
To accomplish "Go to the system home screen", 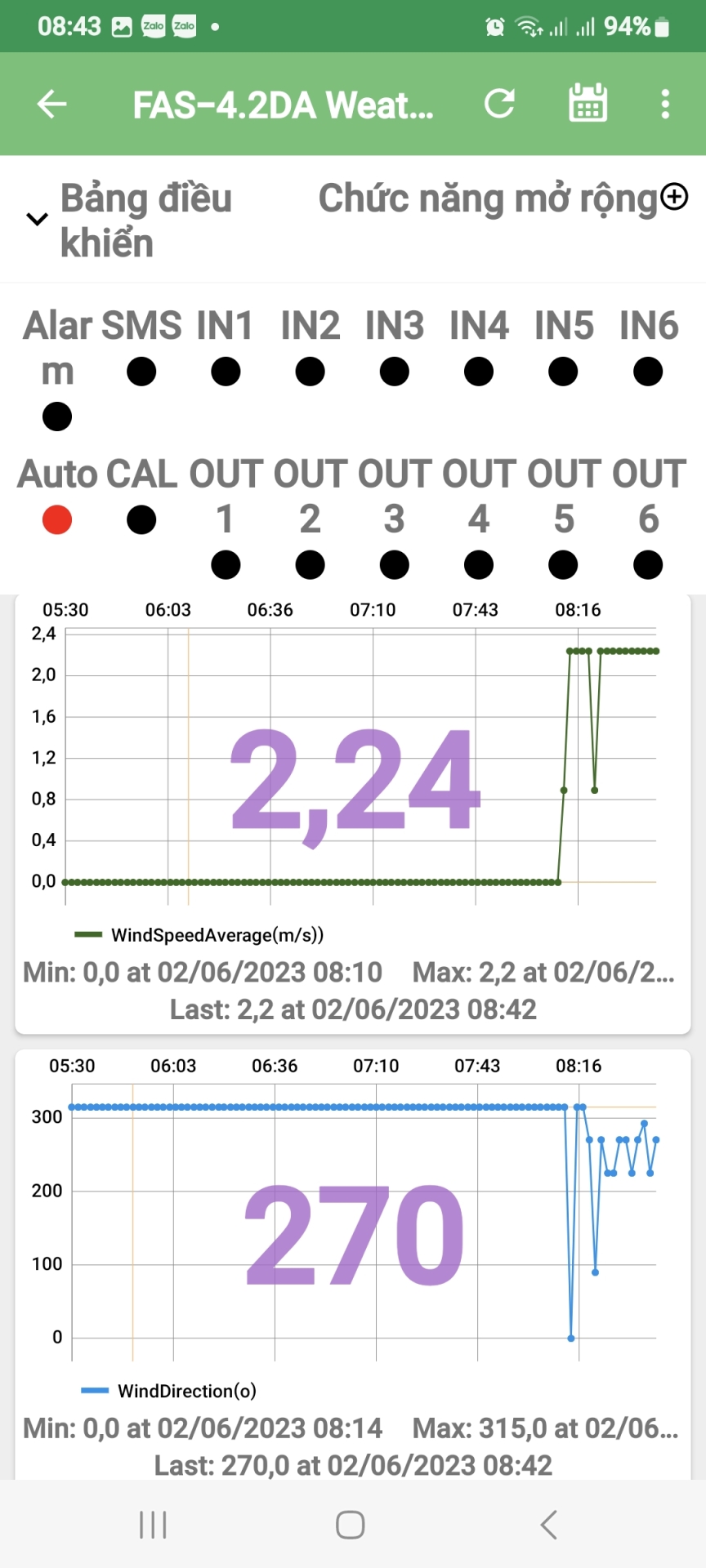I will [x=351, y=1525].
